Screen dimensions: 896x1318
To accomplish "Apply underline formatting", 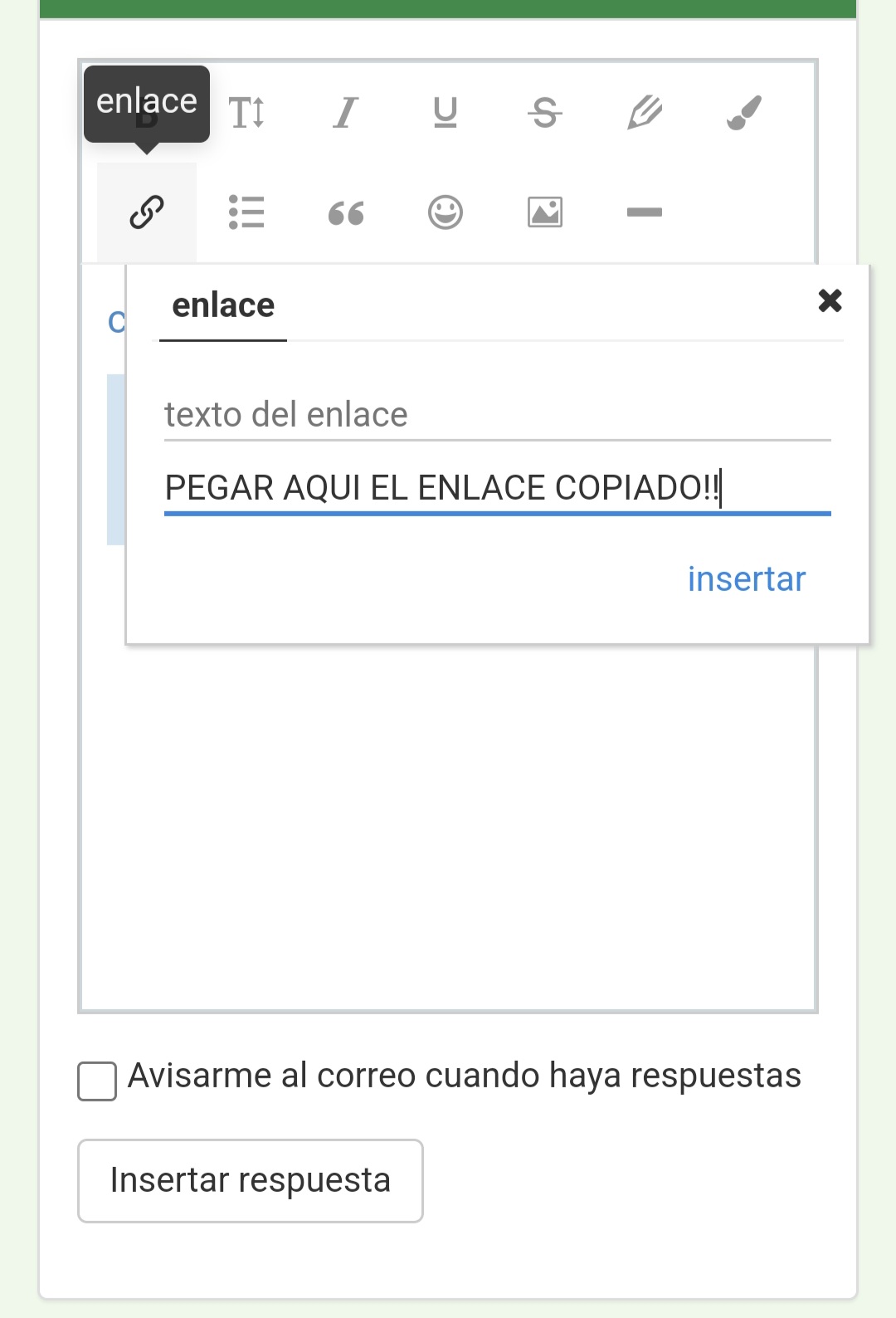I will point(446,113).
